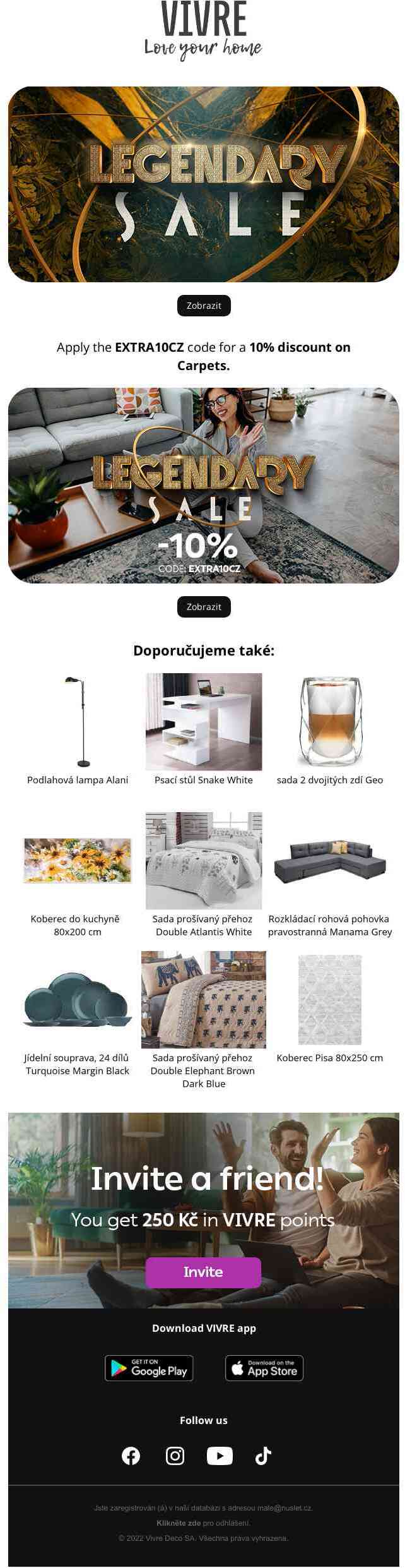Go to VIVRE's TikTok profile
The image size is (405, 1568).
pos(263,1456)
